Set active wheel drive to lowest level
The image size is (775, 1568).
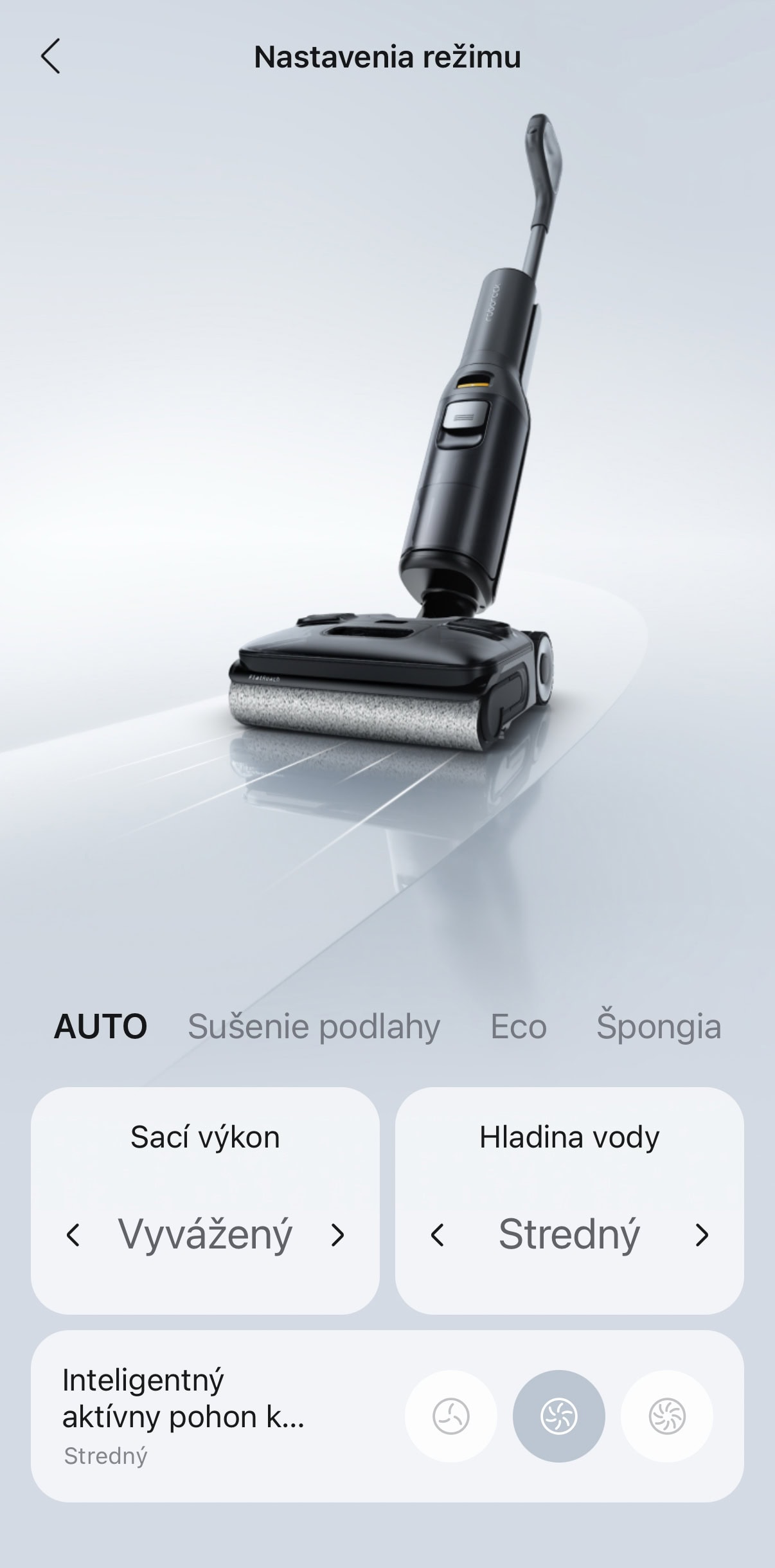click(x=451, y=1416)
